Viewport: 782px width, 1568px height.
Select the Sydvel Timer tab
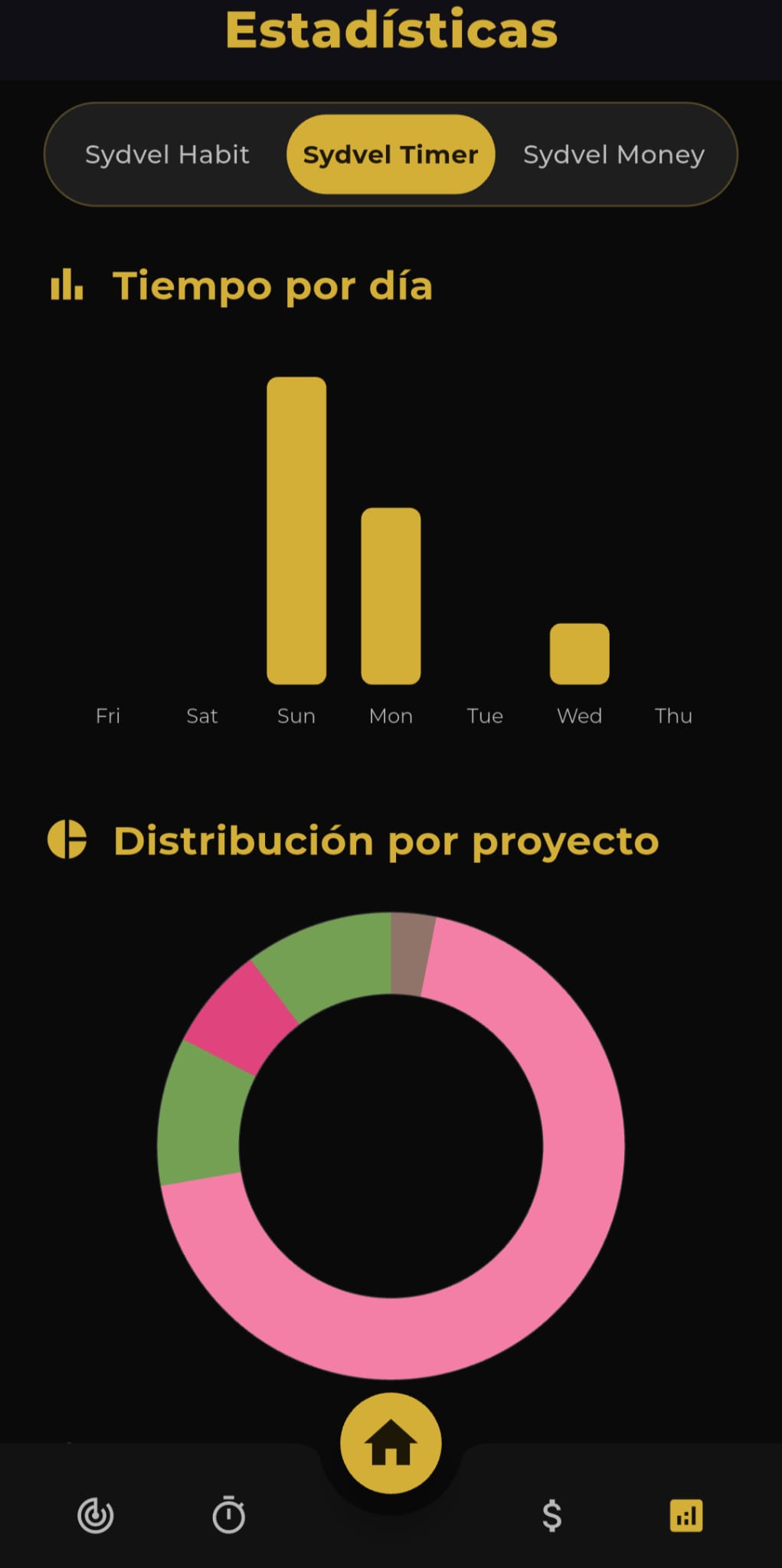[x=391, y=155]
